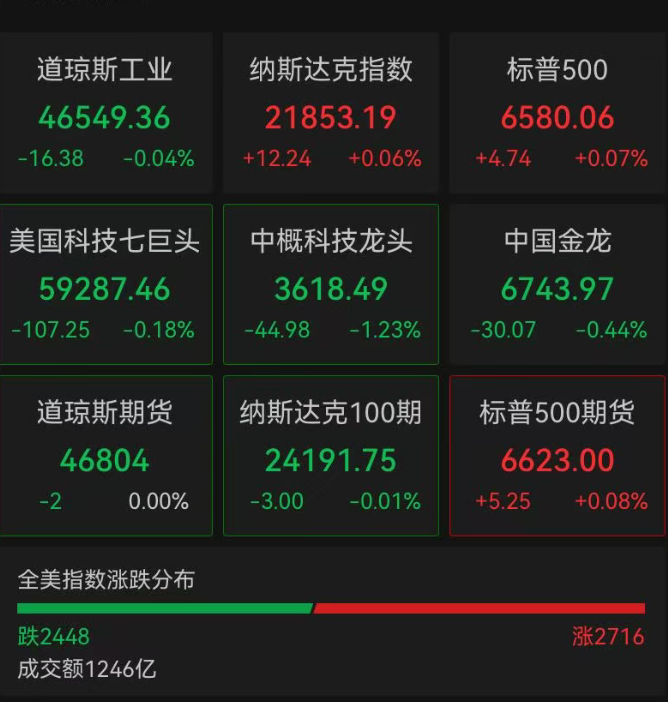The width and height of the screenshot is (668, 702).
Task: Open the 道琼斯期货 futures card
Action: coord(105,456)
